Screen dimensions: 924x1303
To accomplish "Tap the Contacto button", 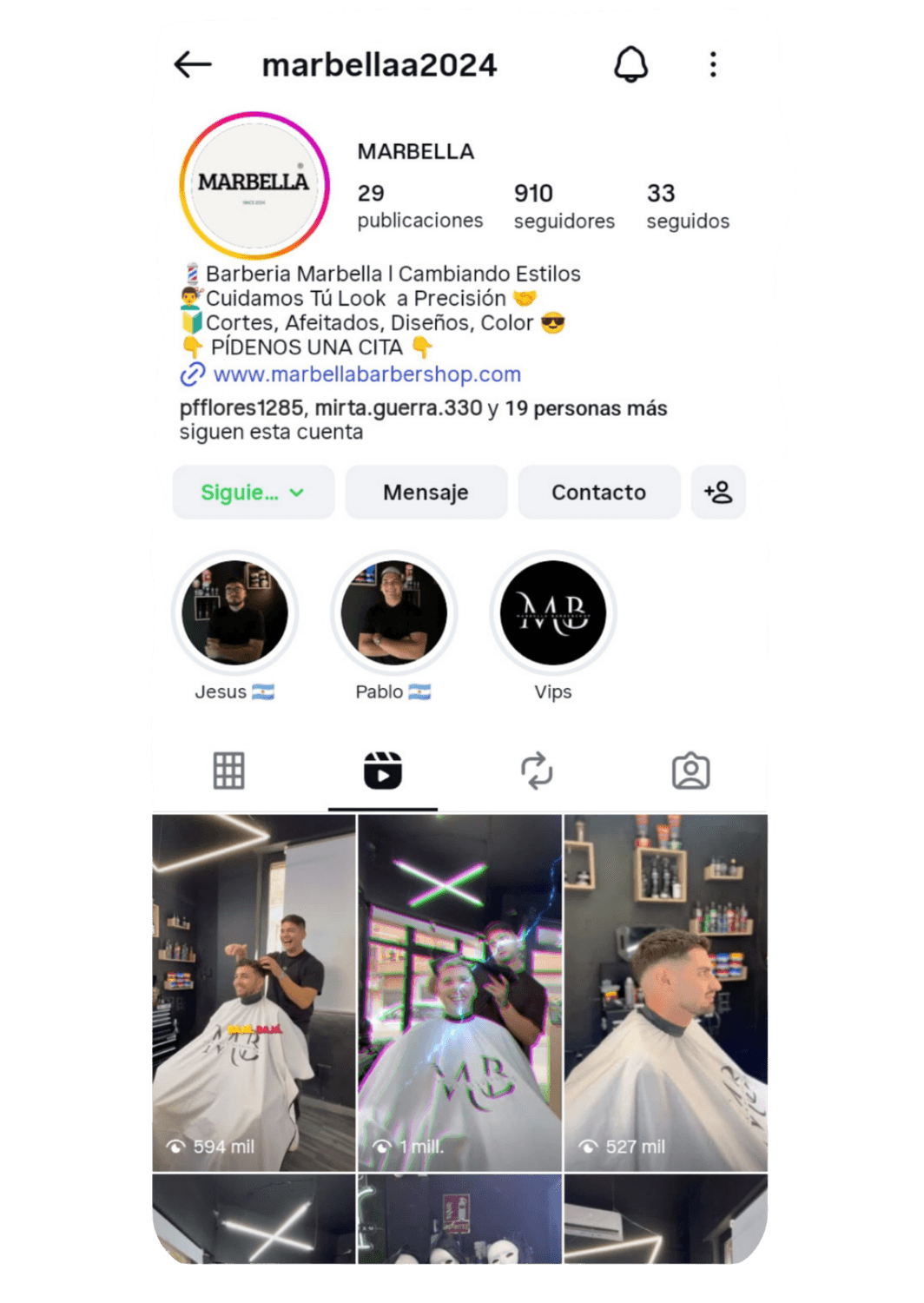I will point(598,493).
